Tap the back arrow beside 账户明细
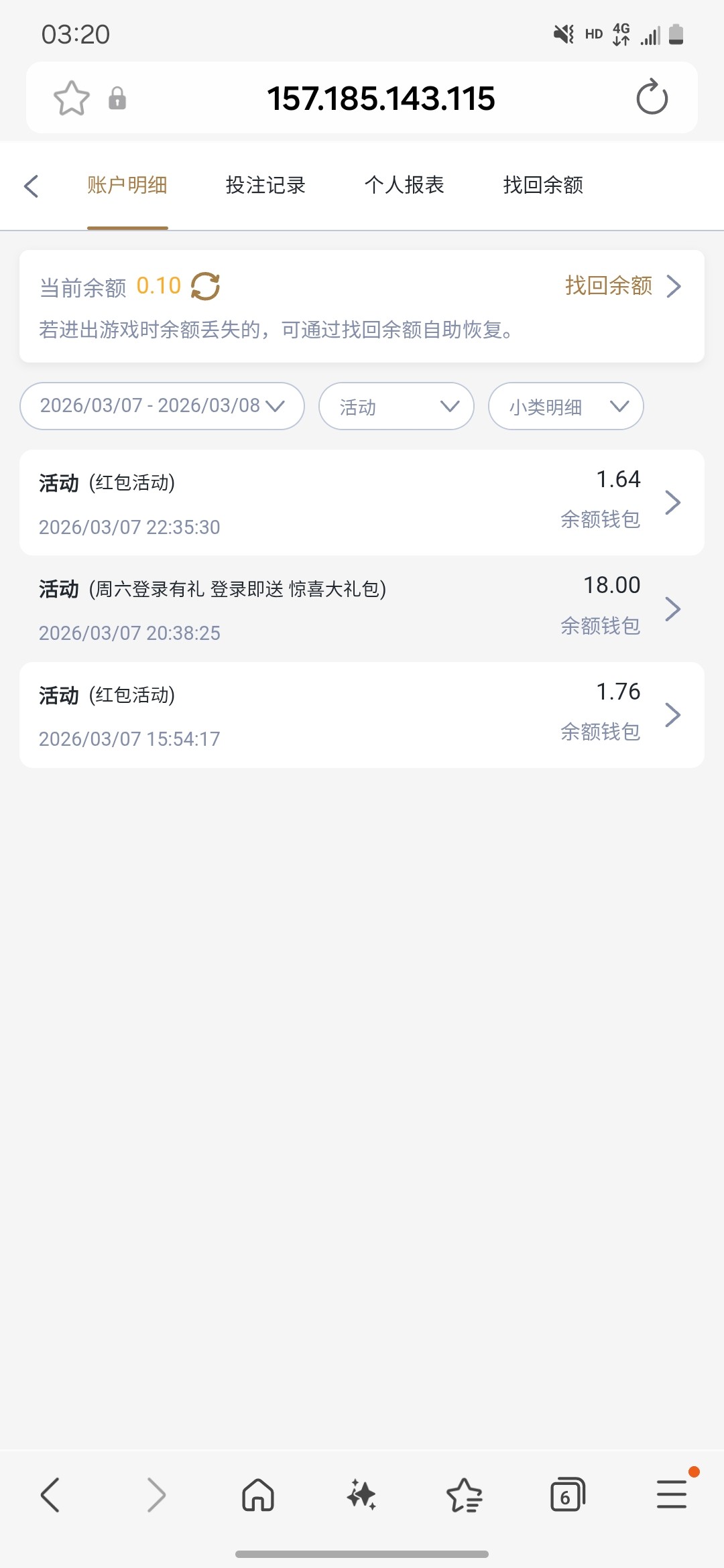724x1568 pixels. [x=32, y=185]
